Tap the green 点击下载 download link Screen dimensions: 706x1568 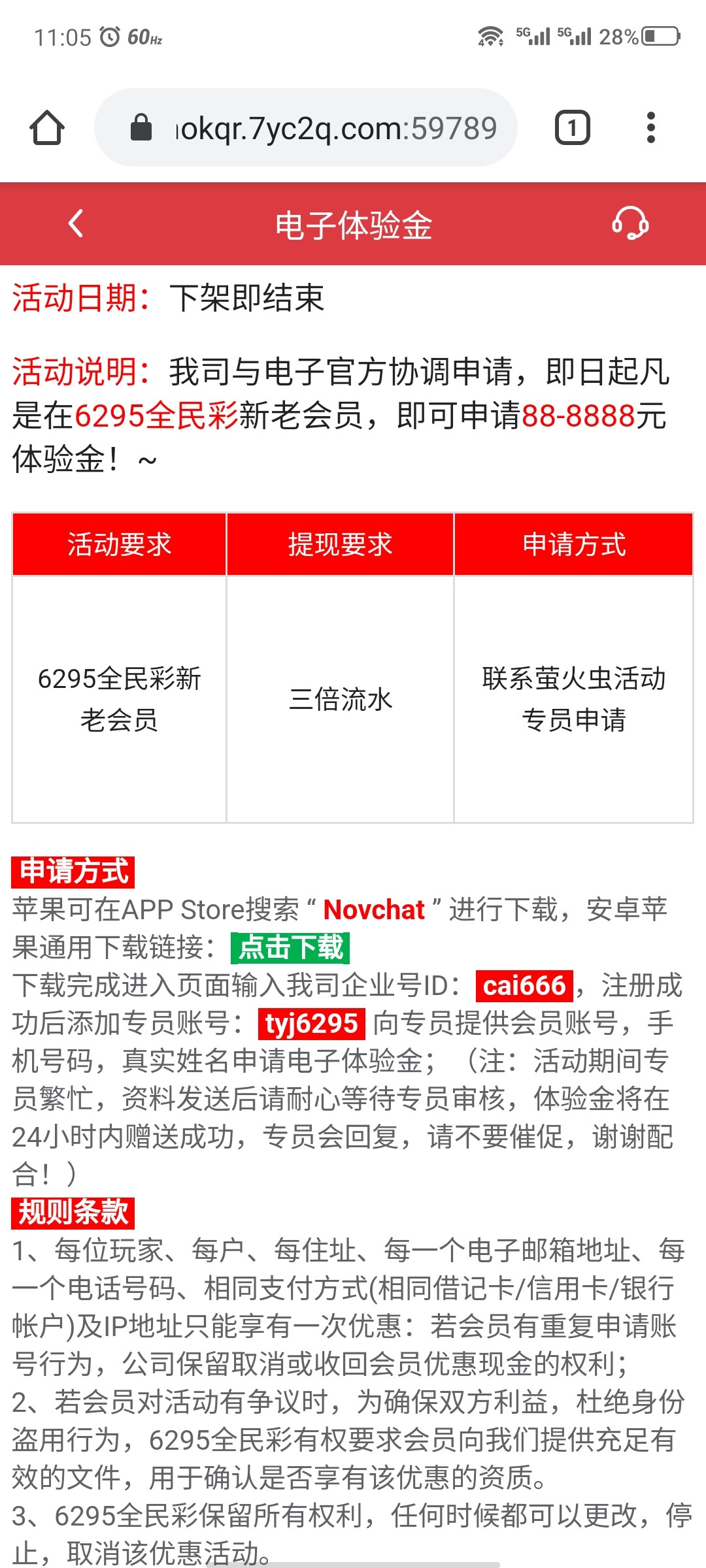click(290, 948)
